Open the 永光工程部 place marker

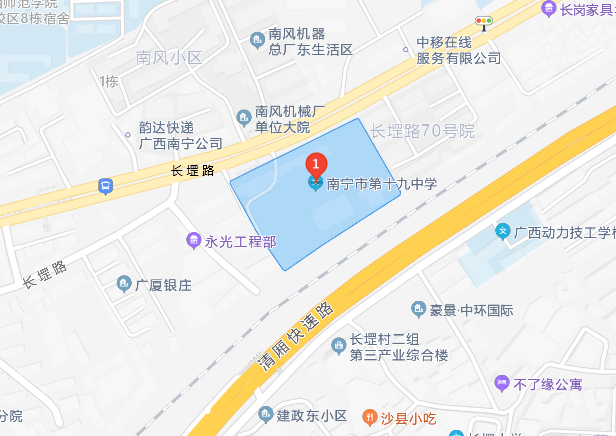point(195,241)
